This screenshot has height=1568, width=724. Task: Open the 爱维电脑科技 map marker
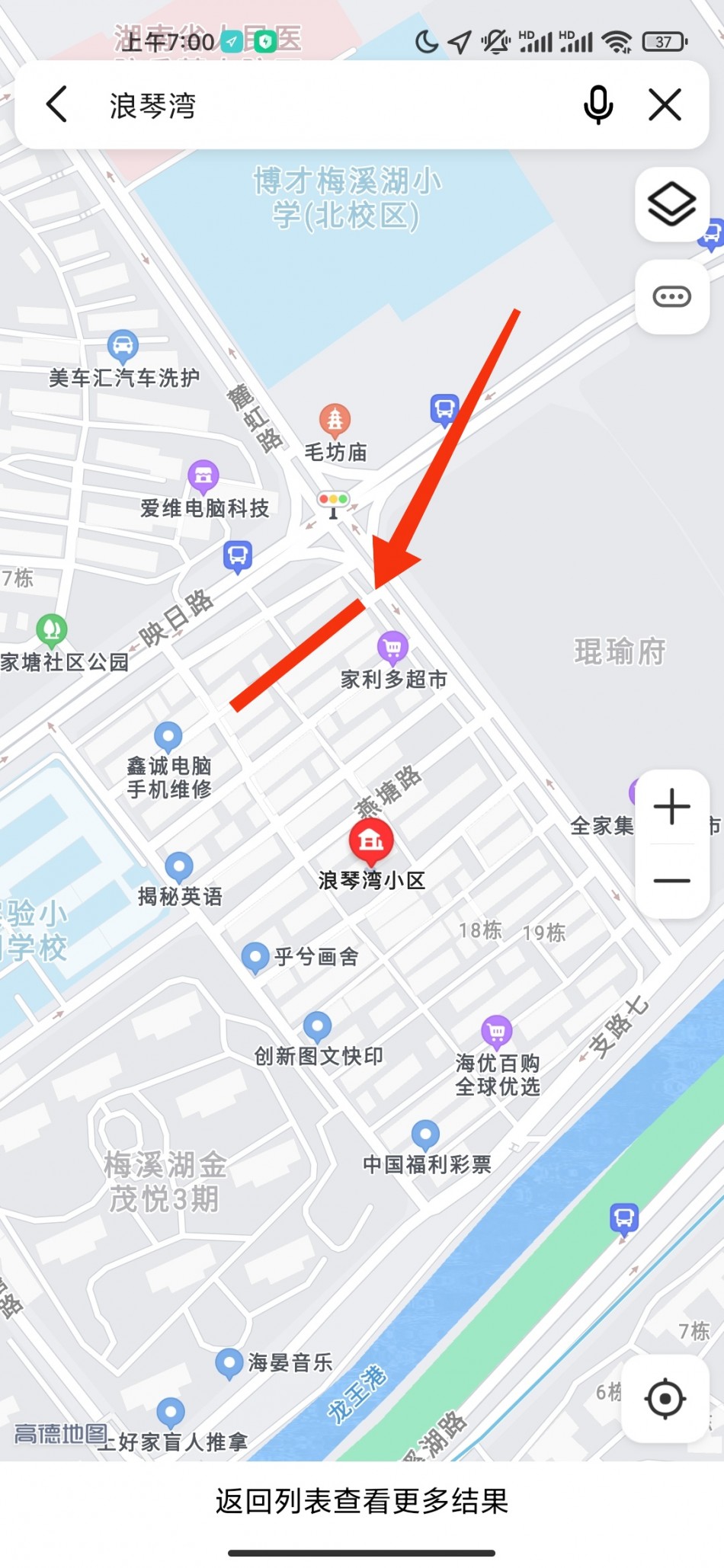(x=203, y=477)
